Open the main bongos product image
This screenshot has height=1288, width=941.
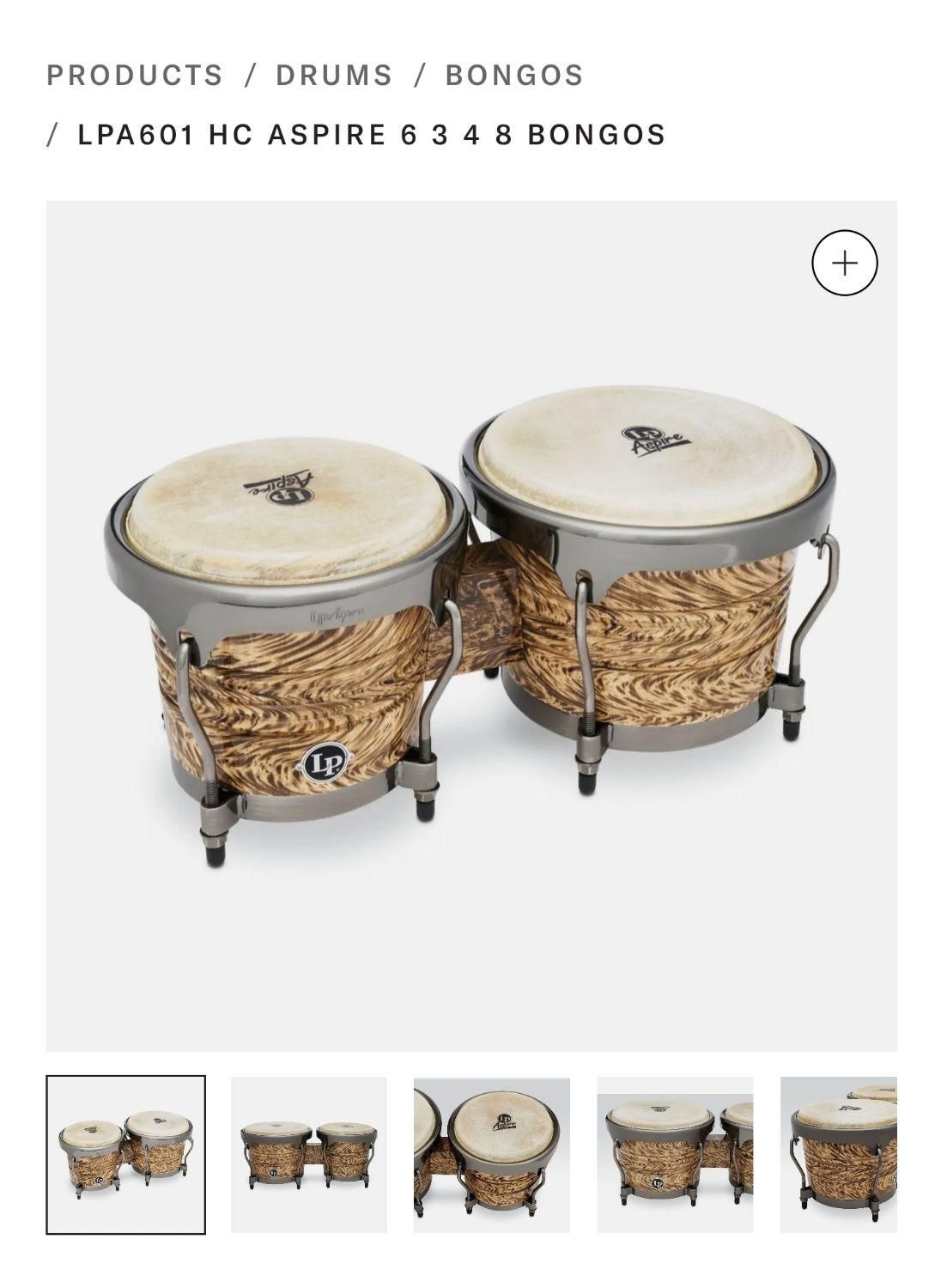pyautogui.click(x=470, y=627)
